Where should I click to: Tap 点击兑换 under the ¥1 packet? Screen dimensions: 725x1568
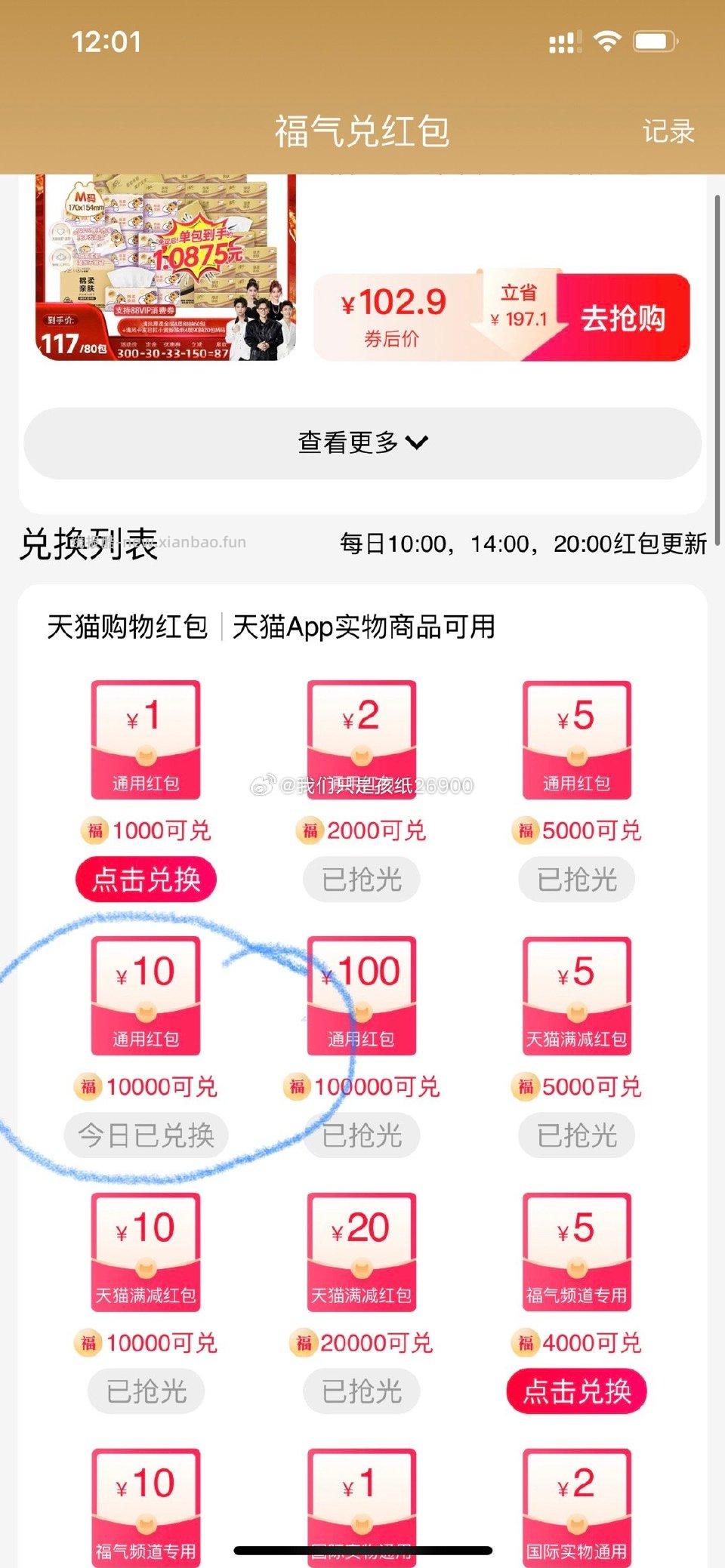click(x=146, y=879)
